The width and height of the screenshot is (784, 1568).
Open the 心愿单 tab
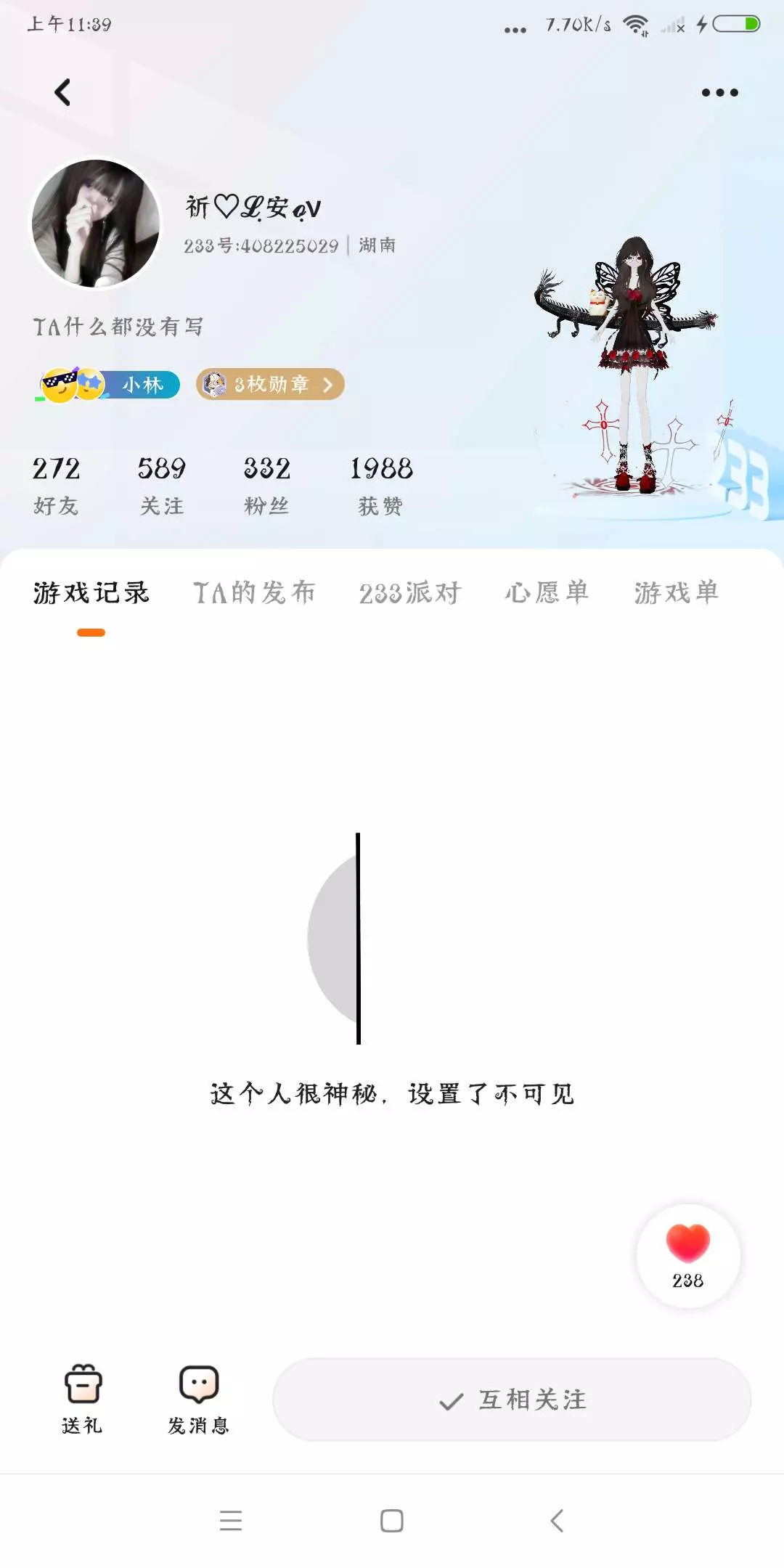547,593
